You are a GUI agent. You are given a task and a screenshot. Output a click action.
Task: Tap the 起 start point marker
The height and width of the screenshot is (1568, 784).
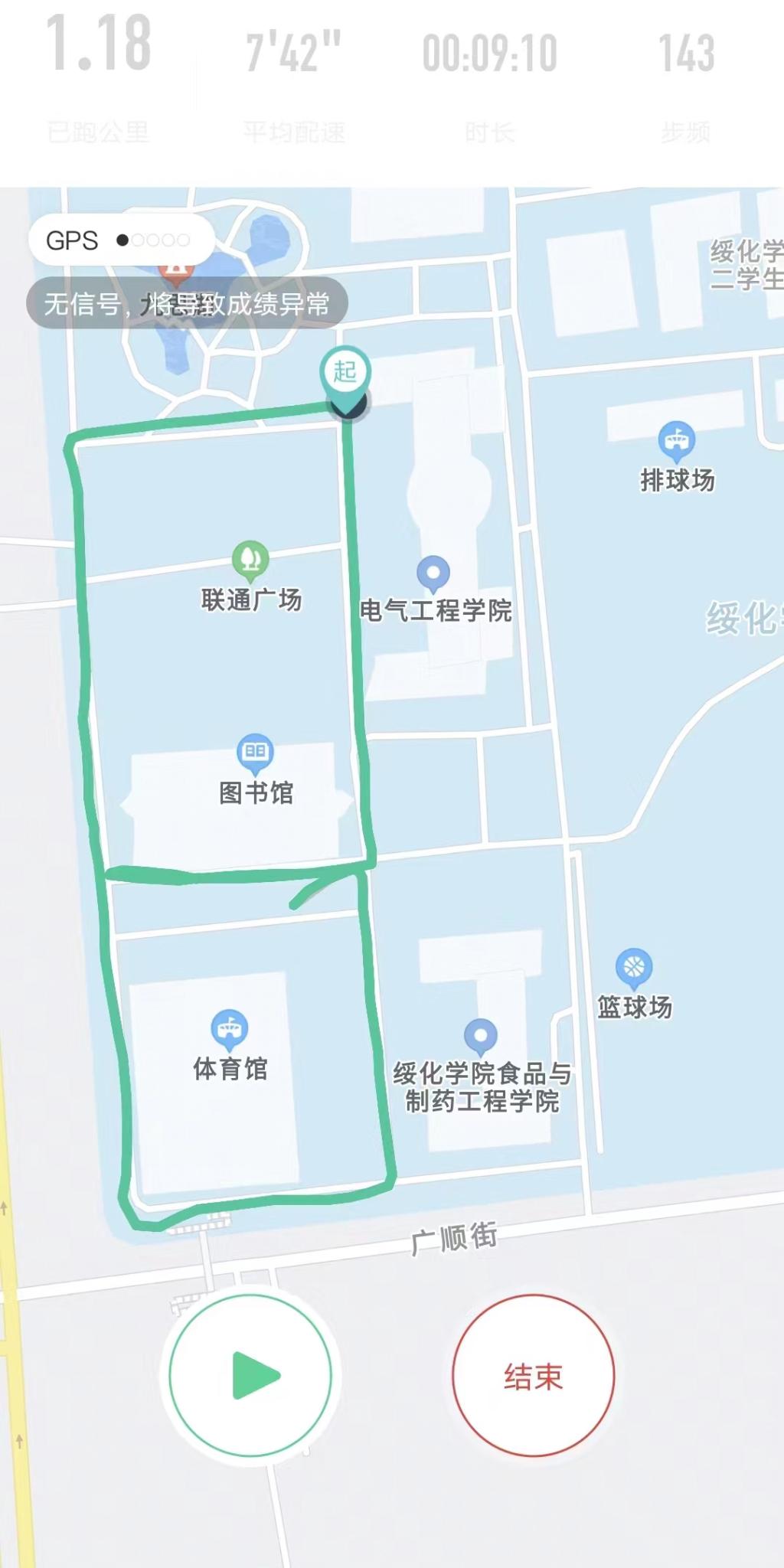pos(345,373)
